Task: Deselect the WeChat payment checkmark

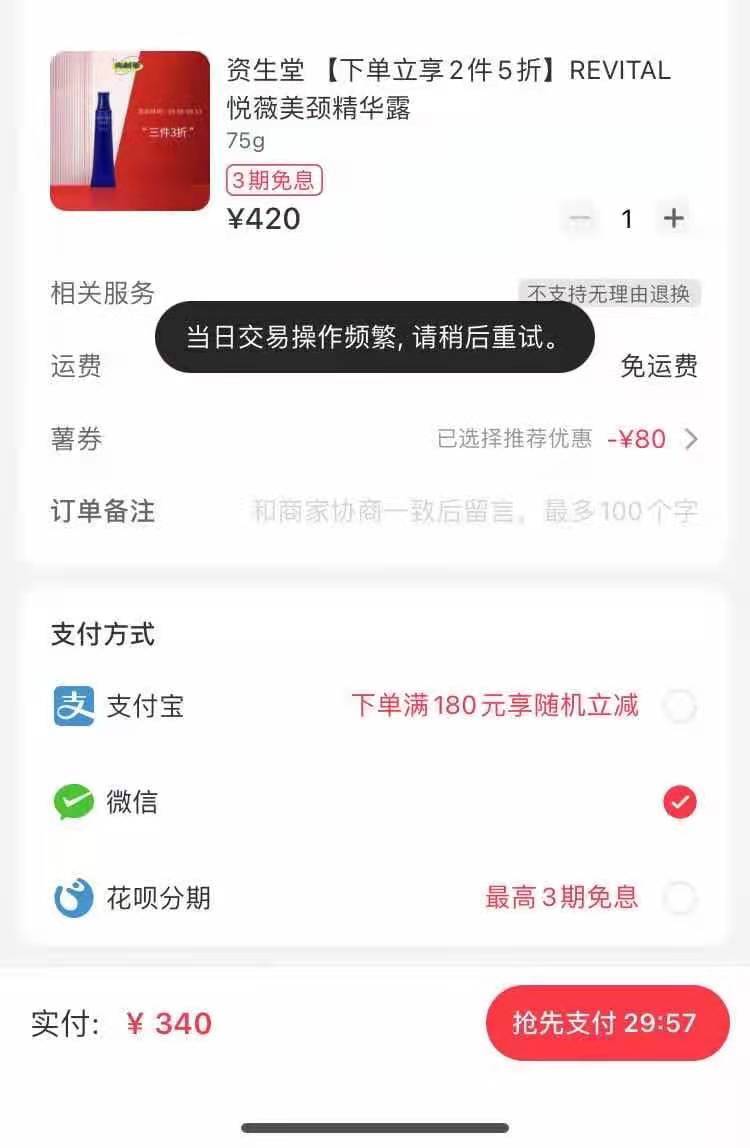Action: tap(679, 802)
